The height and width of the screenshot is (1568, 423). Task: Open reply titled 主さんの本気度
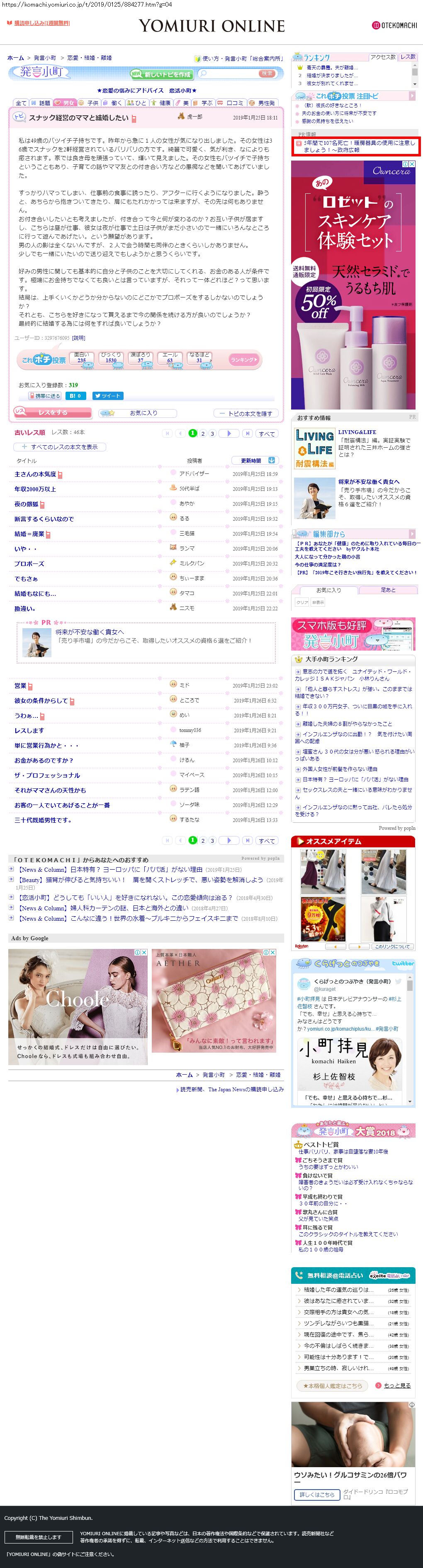(x=35, y=474)
